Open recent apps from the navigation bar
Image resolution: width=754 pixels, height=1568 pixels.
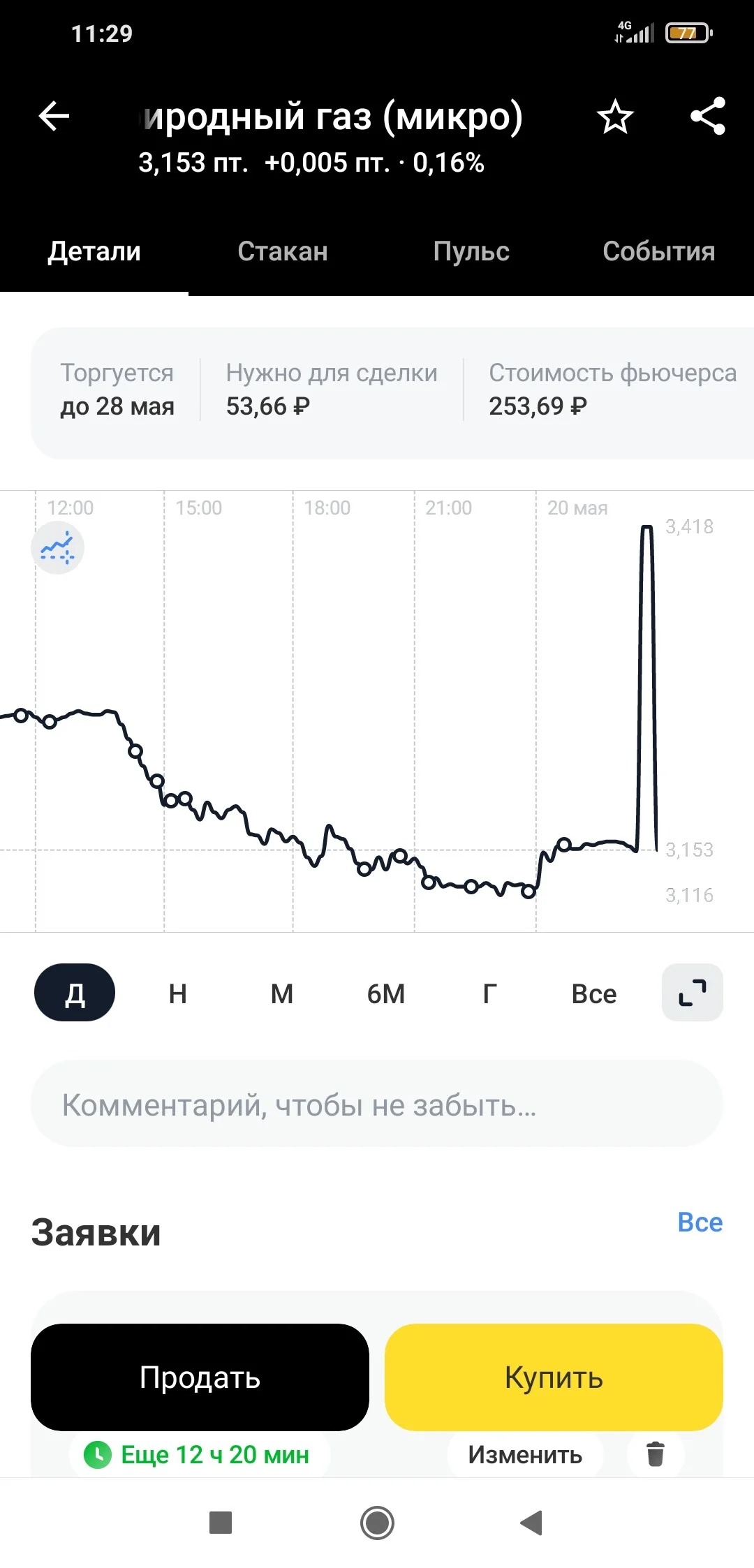221,1523
